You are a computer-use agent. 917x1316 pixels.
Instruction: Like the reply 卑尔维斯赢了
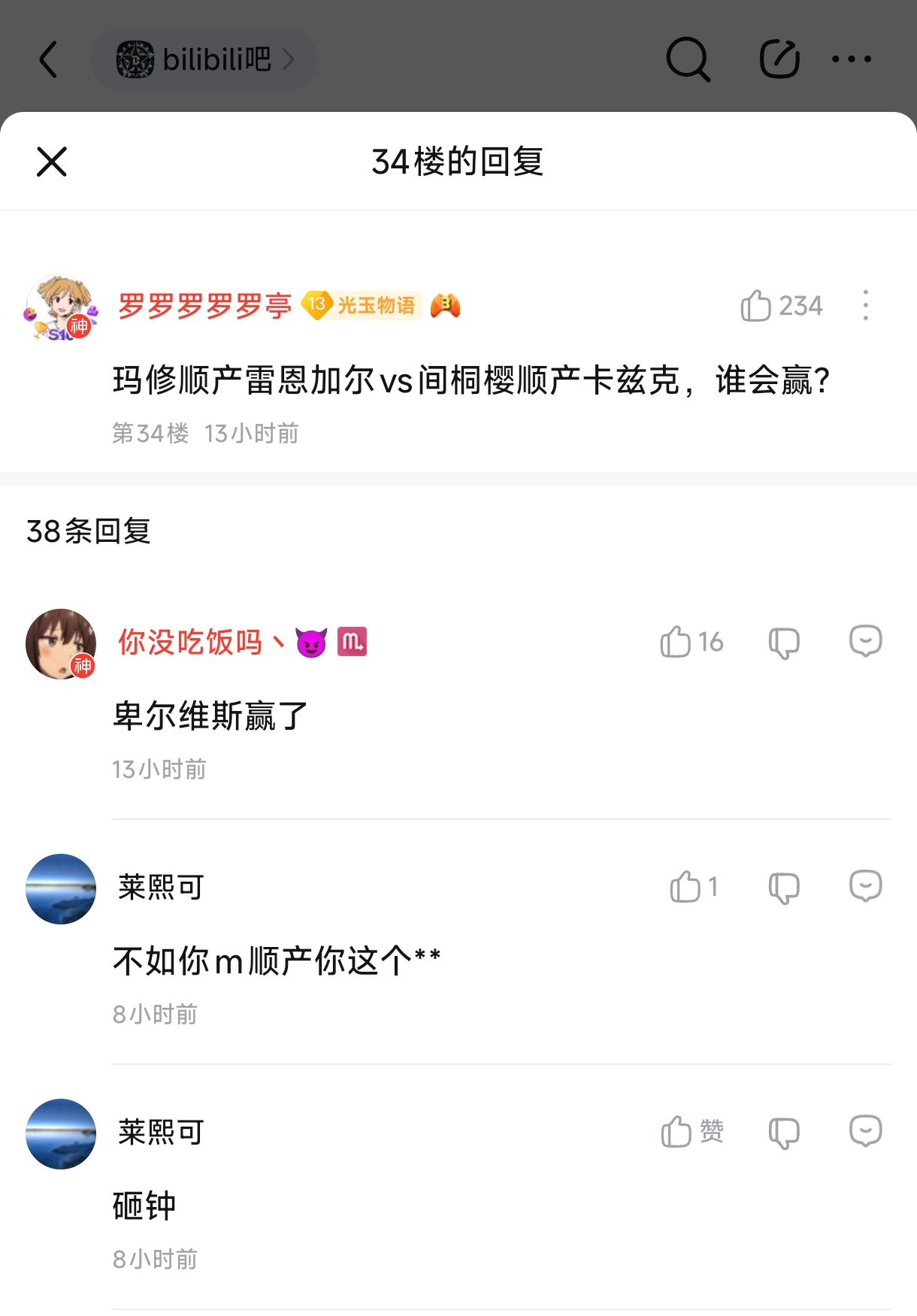pyautogui.click(x=676, y=643)
